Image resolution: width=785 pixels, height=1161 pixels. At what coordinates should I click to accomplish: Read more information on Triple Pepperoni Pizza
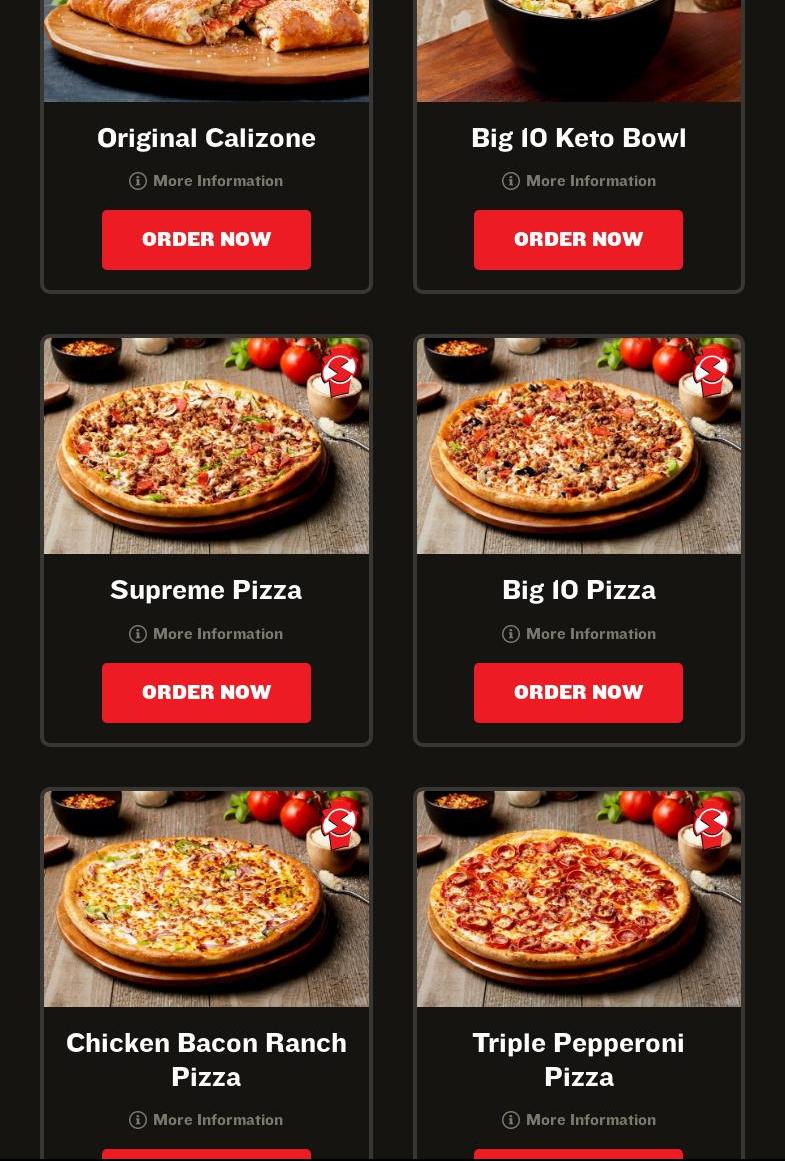click(579, 1120)
